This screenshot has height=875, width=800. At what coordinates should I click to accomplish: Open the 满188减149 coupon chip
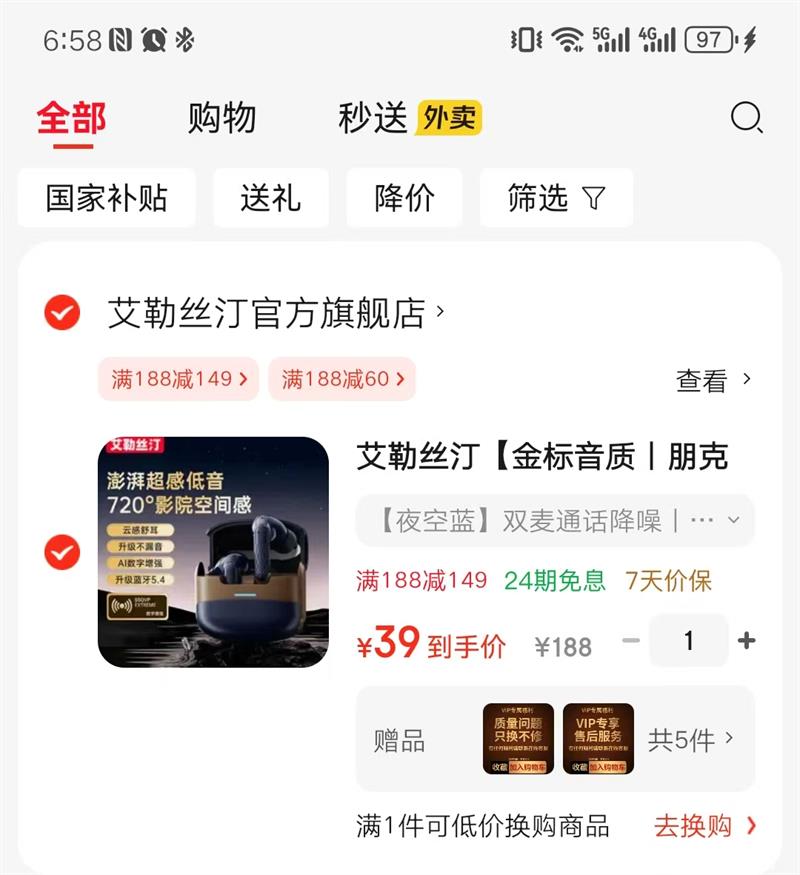179,379
